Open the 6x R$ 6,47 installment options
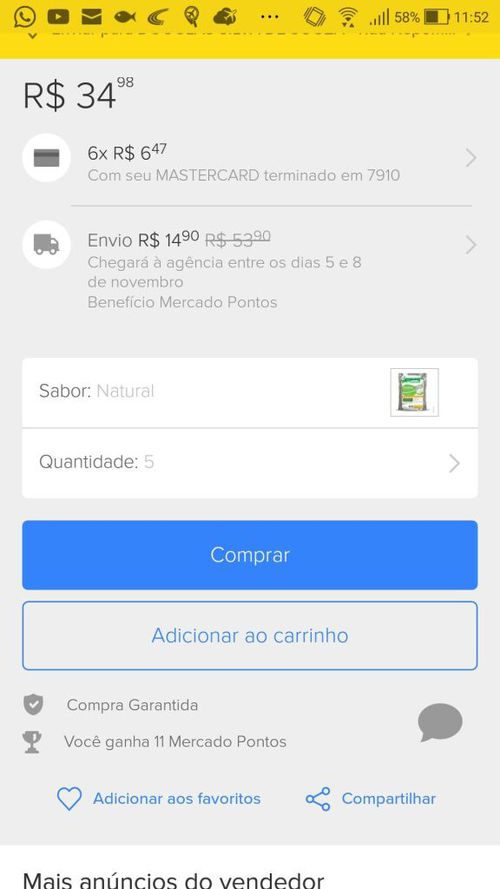The height and width of the screenshot is (889, 500). click(x=249, y=158)
